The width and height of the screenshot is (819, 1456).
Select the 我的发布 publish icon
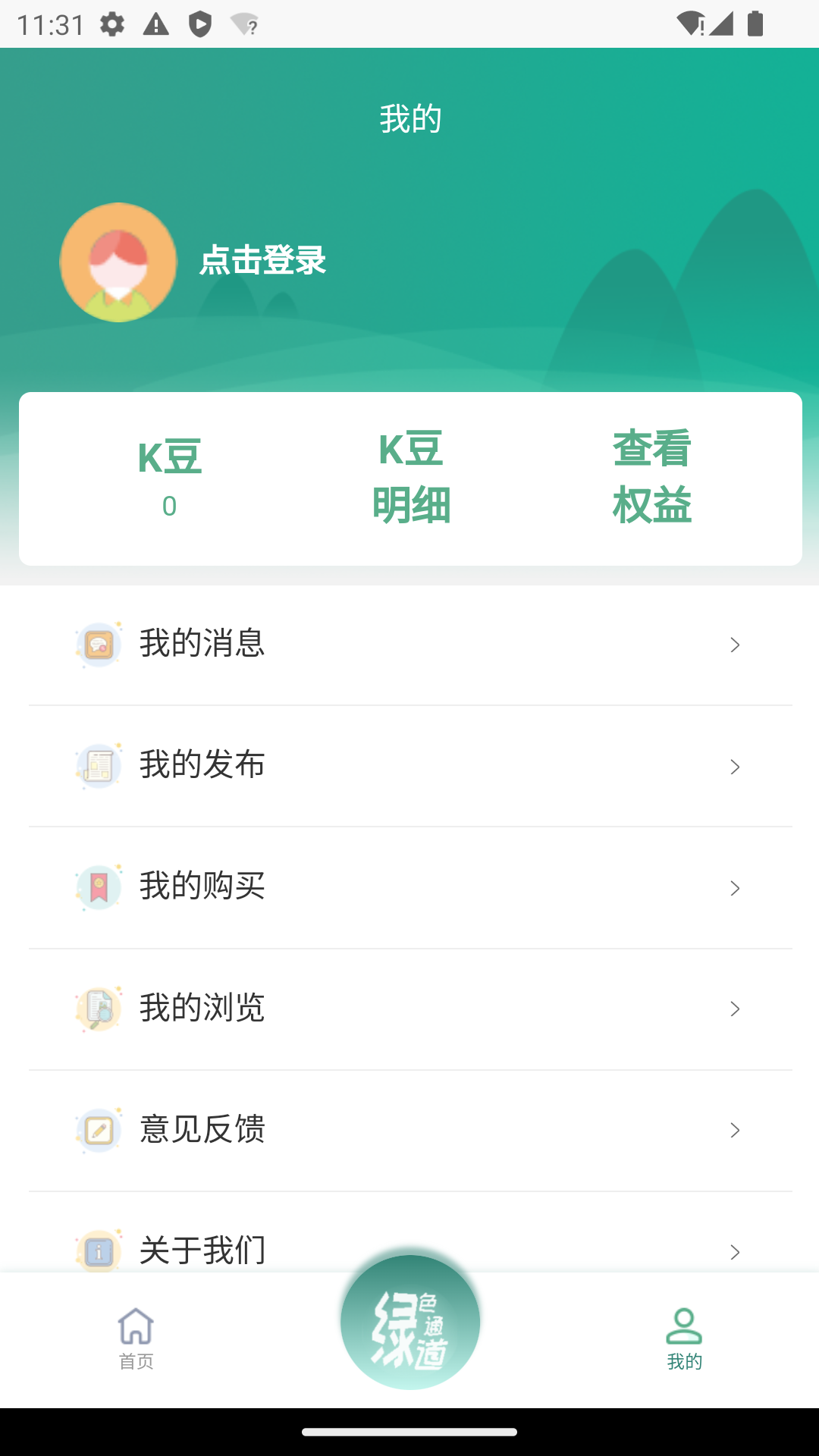tap(99, 766)
